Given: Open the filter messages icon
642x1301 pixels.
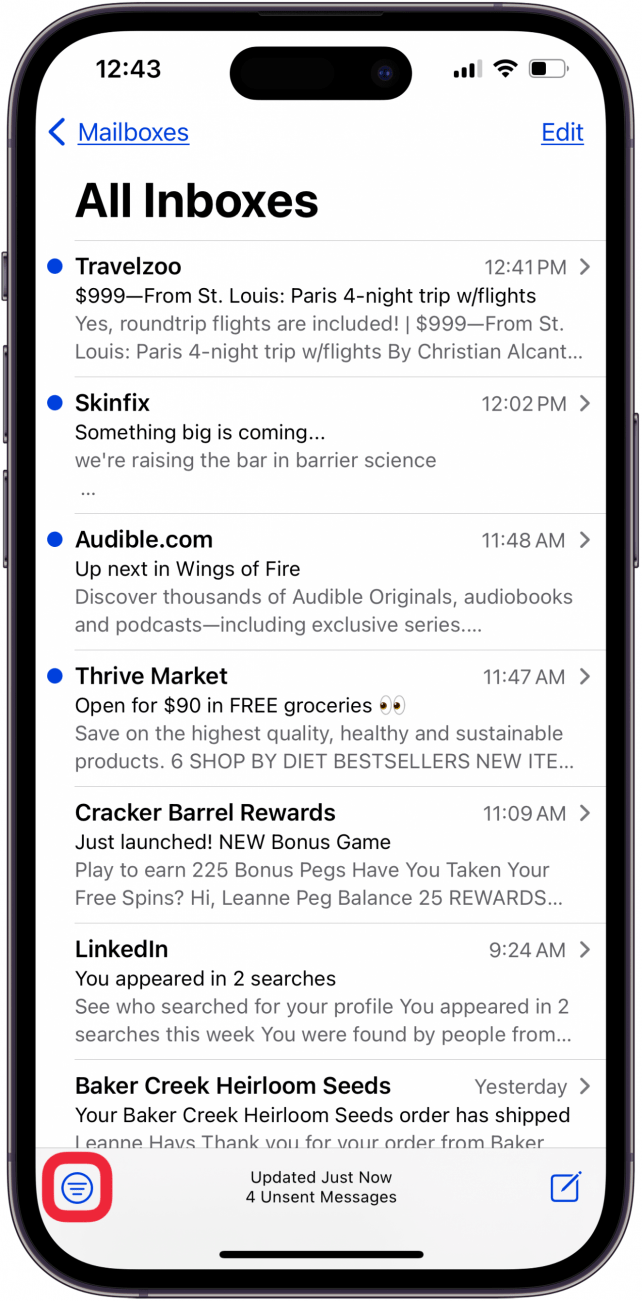Looking at the screenshot, I should [77, 1187].
